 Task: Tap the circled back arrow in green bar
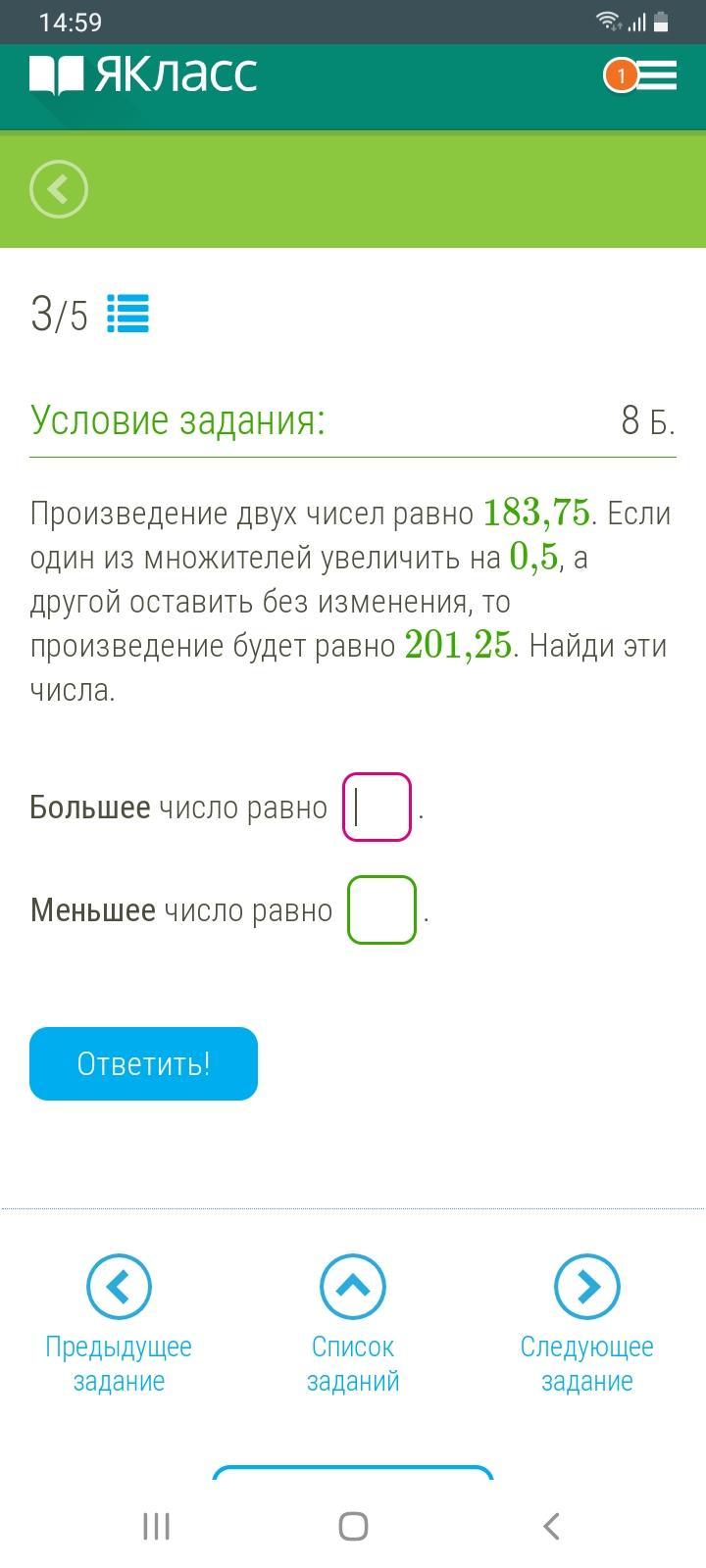coord(59,188)
